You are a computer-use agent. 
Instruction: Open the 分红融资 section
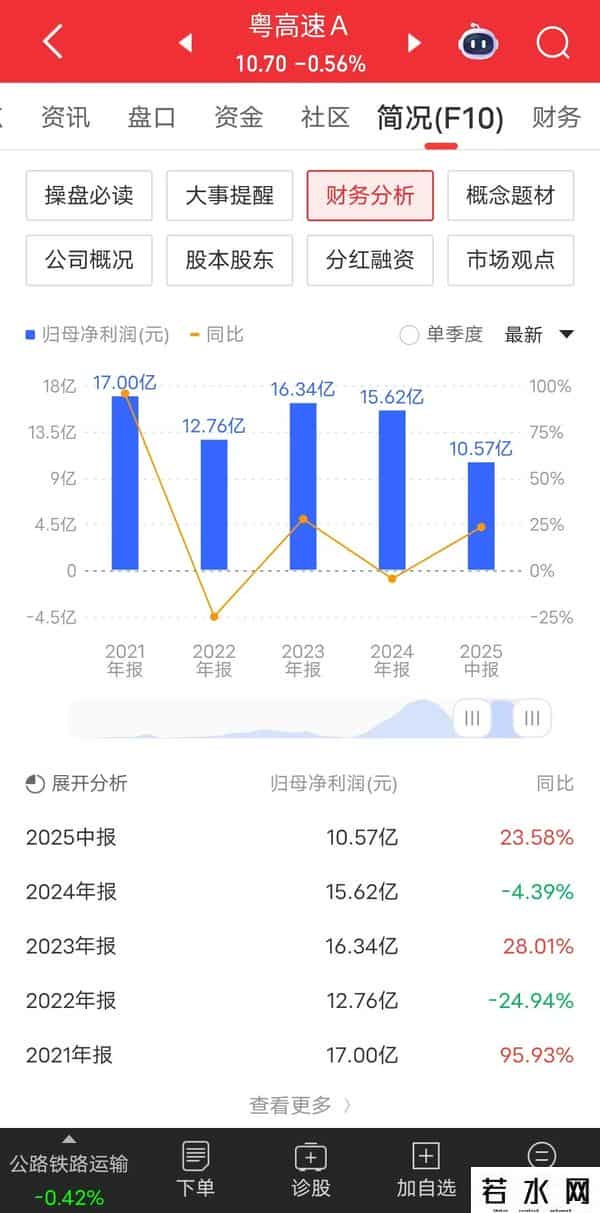[370, 260]
